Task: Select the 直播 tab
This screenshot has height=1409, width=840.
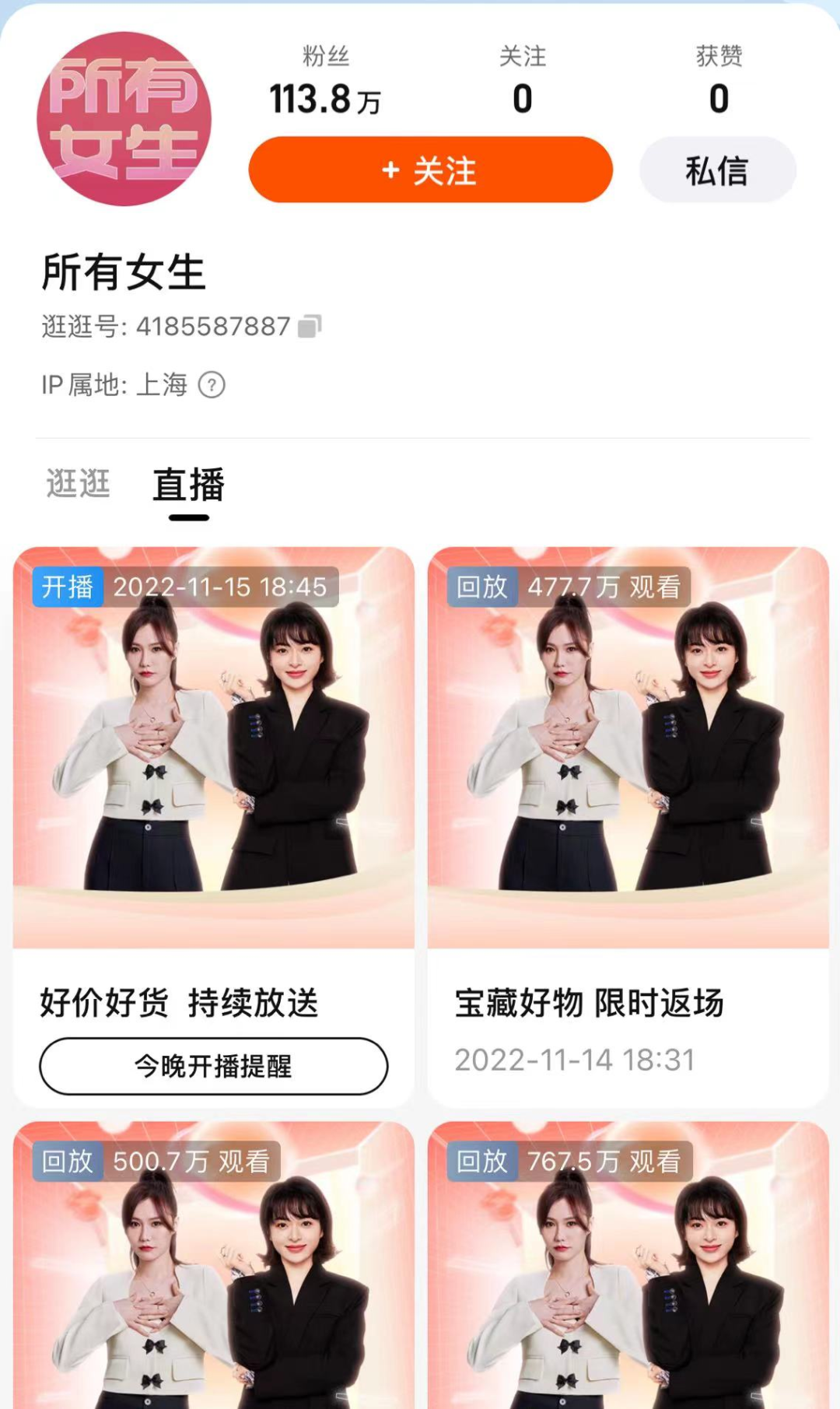Action: tap(188, 485)
